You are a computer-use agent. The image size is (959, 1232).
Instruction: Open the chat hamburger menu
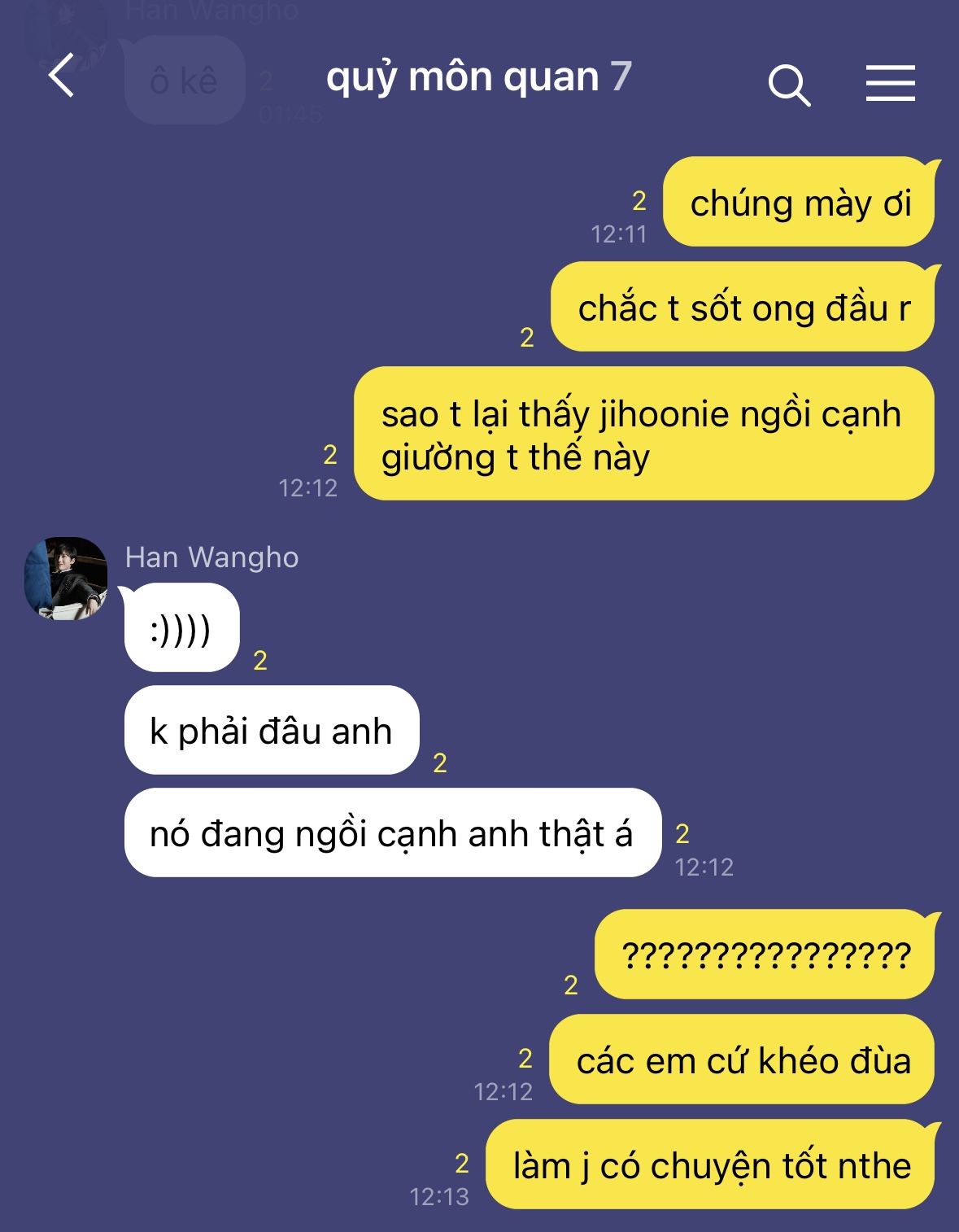click(x=890, y=83)
